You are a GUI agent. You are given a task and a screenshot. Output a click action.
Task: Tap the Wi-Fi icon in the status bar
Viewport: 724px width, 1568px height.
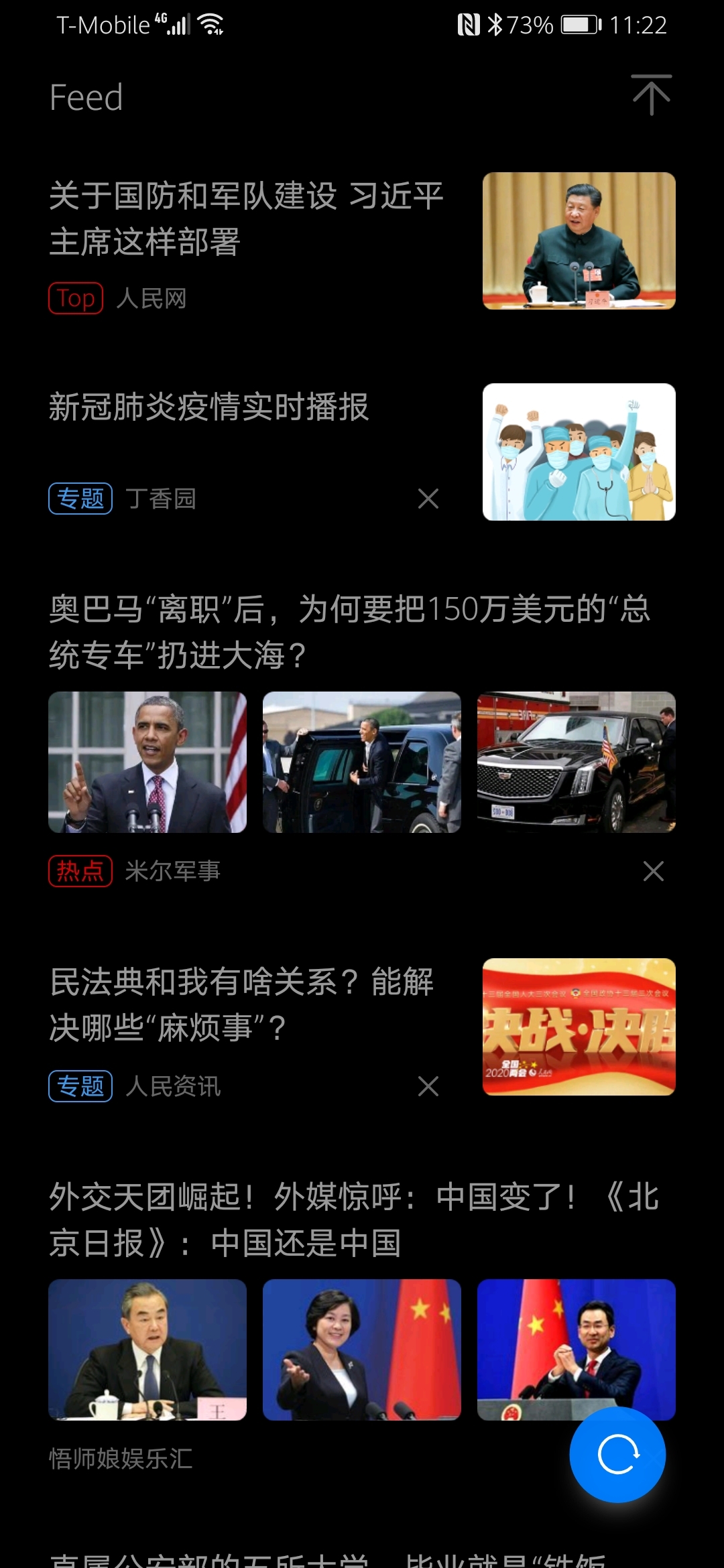pyautogui.click(x=211, y=25)
